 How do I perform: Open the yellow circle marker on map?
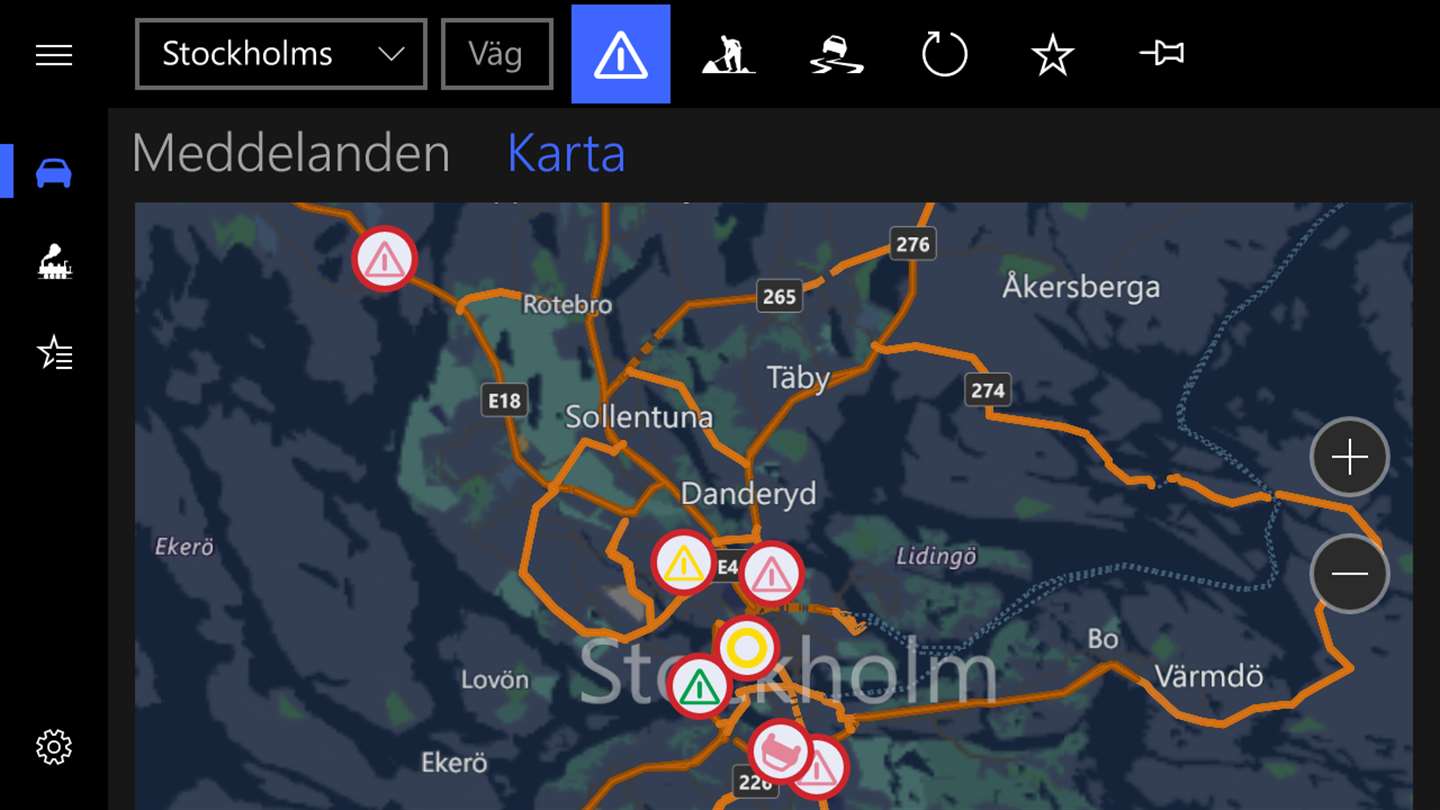[746, 649]
